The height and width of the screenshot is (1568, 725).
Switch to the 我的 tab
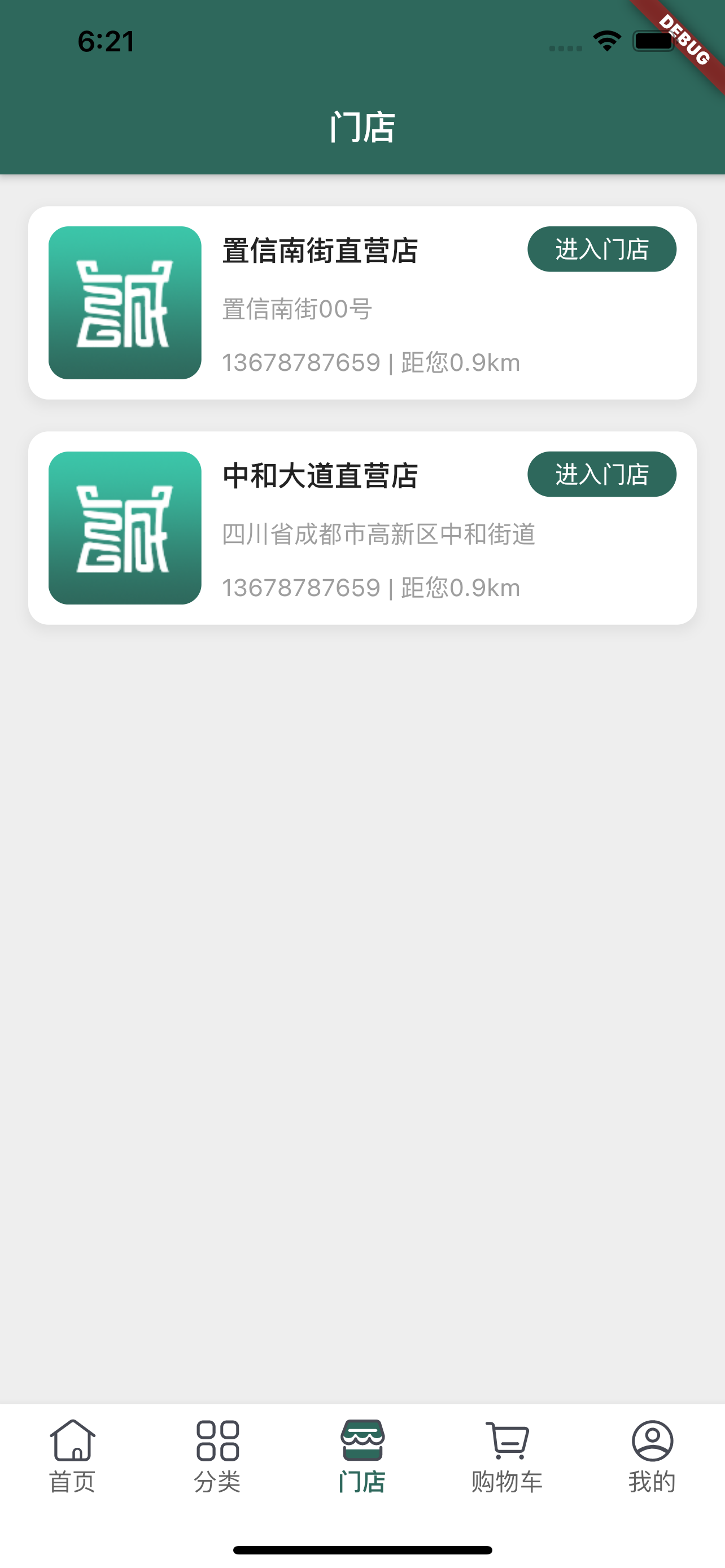click(x=652, y=1456)
